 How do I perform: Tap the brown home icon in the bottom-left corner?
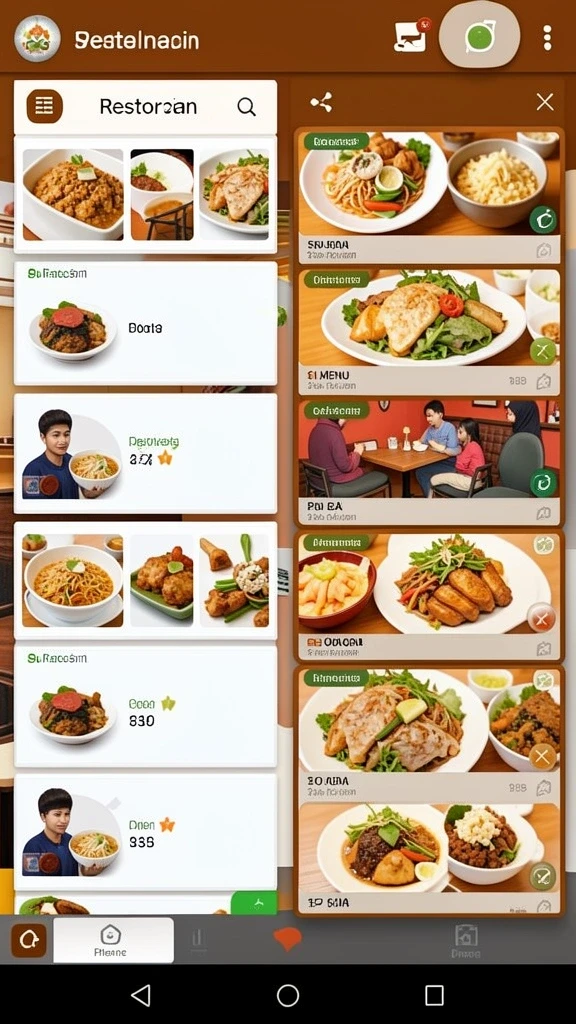pos(29,940)
